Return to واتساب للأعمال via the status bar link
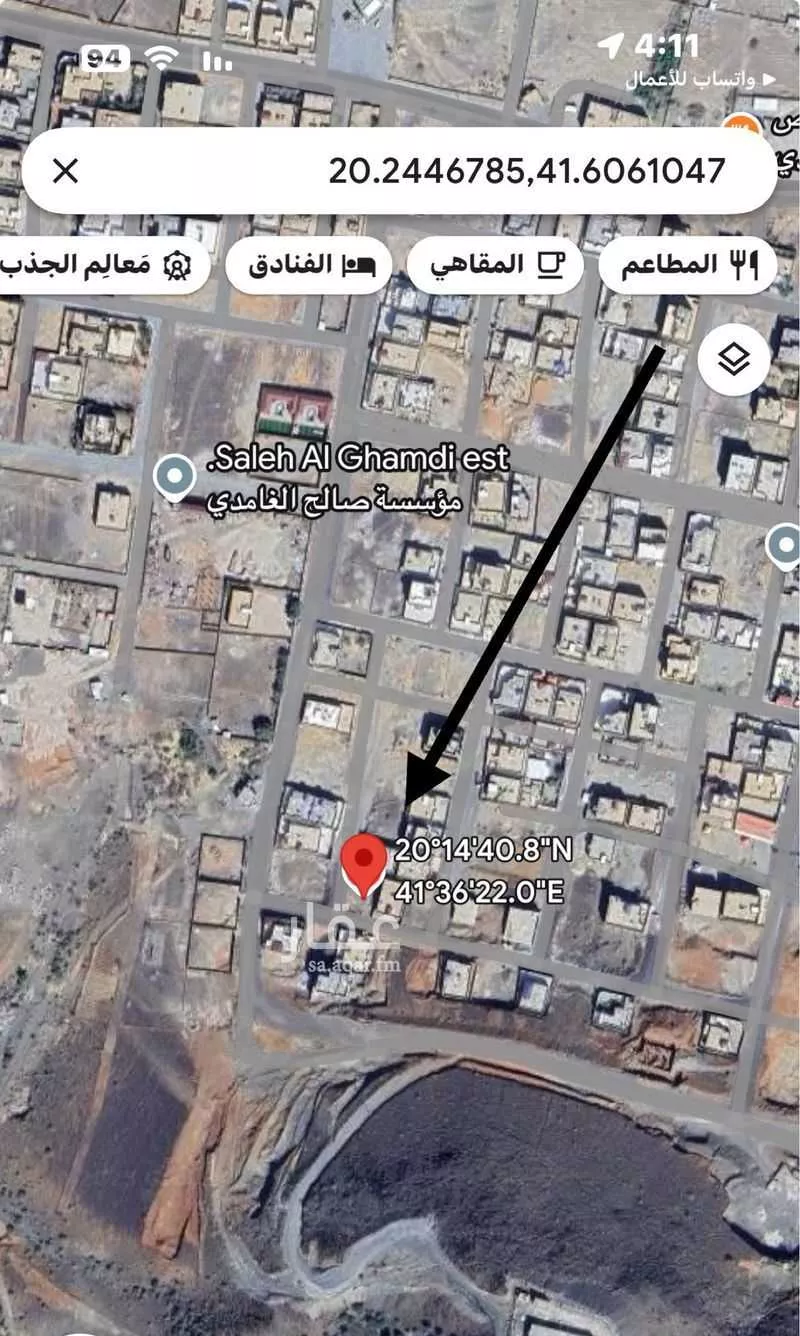The image size is (800, 1336). point(700,80)
